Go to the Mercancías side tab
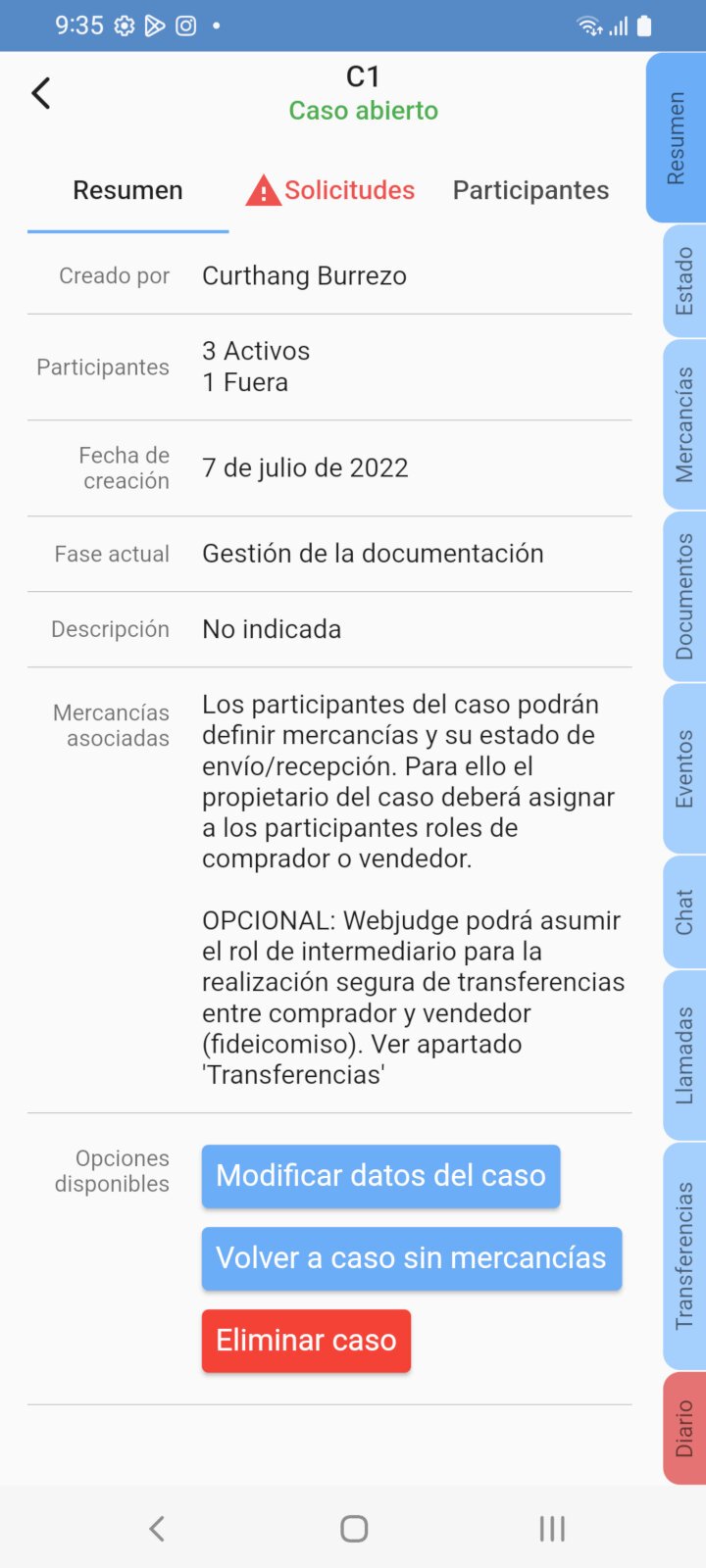 click(x=684, y=424)
